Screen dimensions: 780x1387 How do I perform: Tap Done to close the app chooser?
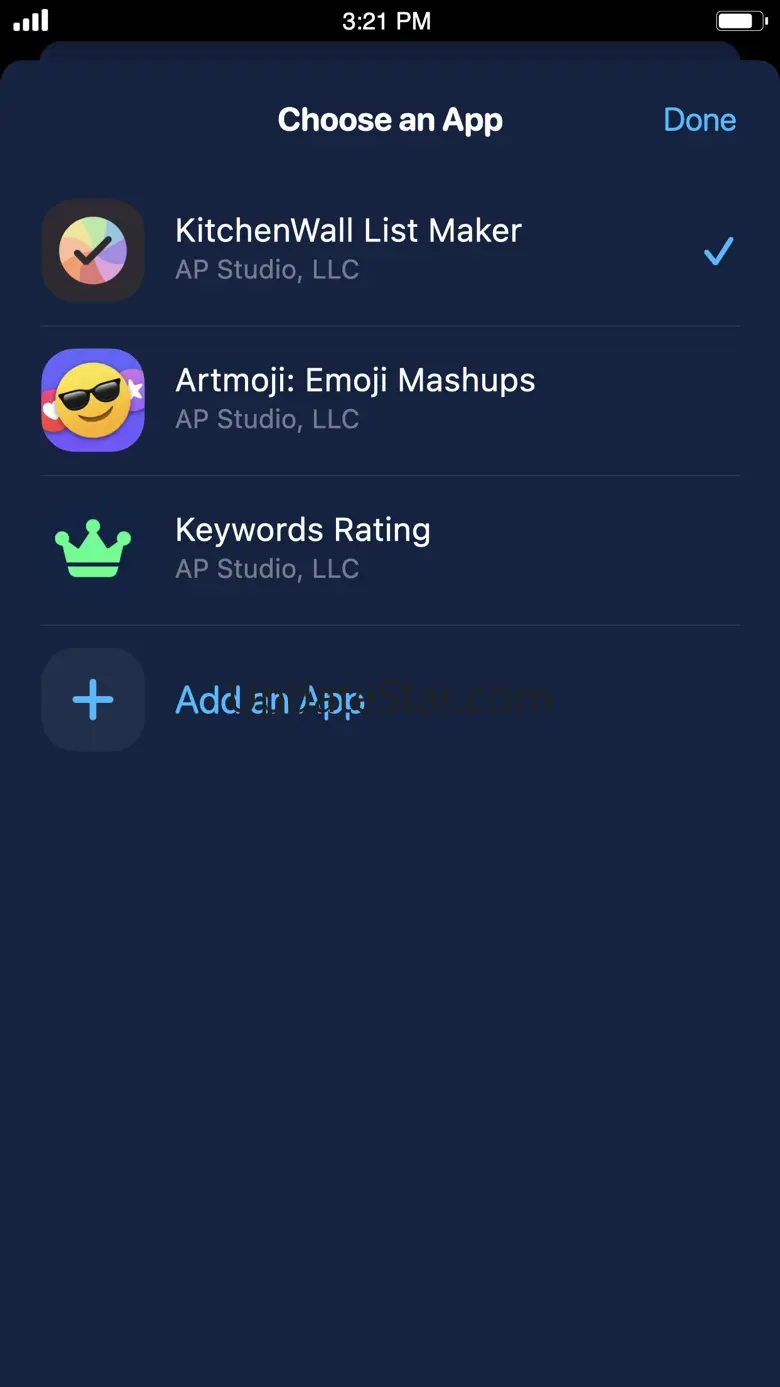tap(699, 120)
